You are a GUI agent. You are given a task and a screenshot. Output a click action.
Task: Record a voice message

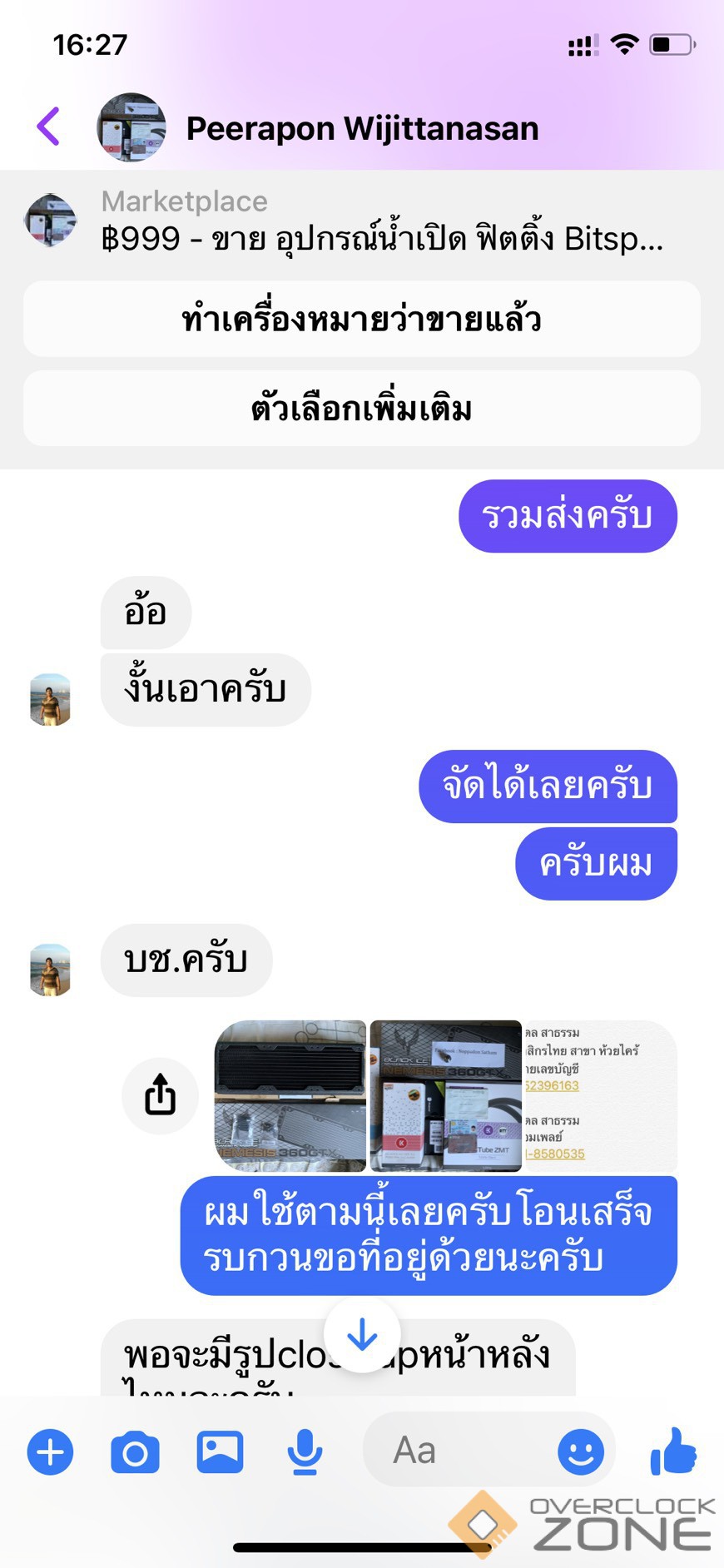(x=305, y=1451)
